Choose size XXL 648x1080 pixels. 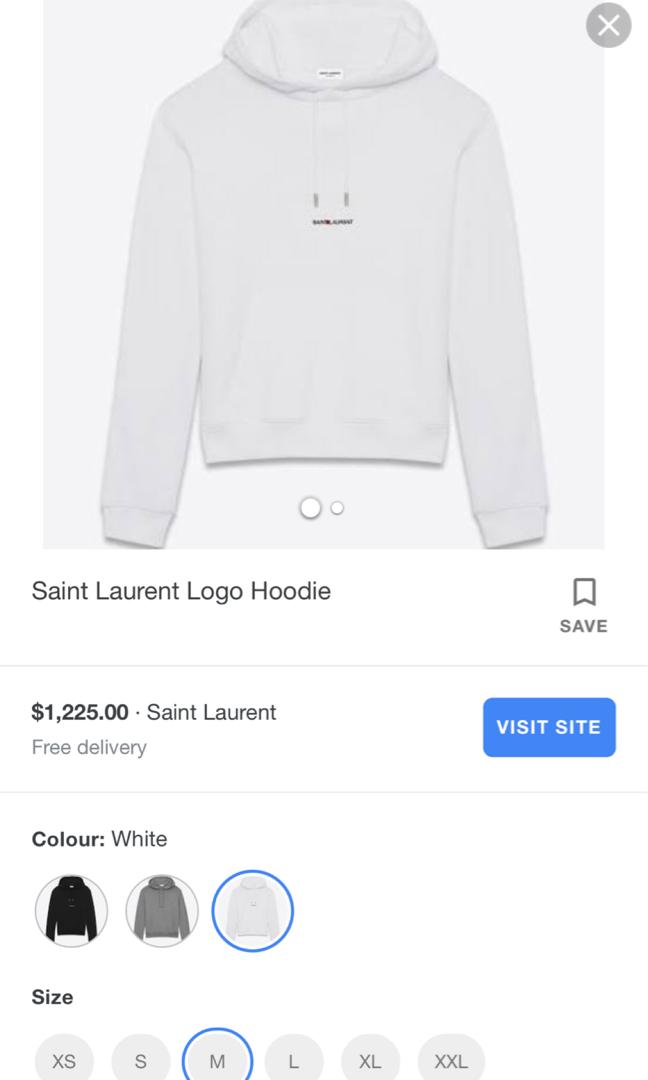451,1061
